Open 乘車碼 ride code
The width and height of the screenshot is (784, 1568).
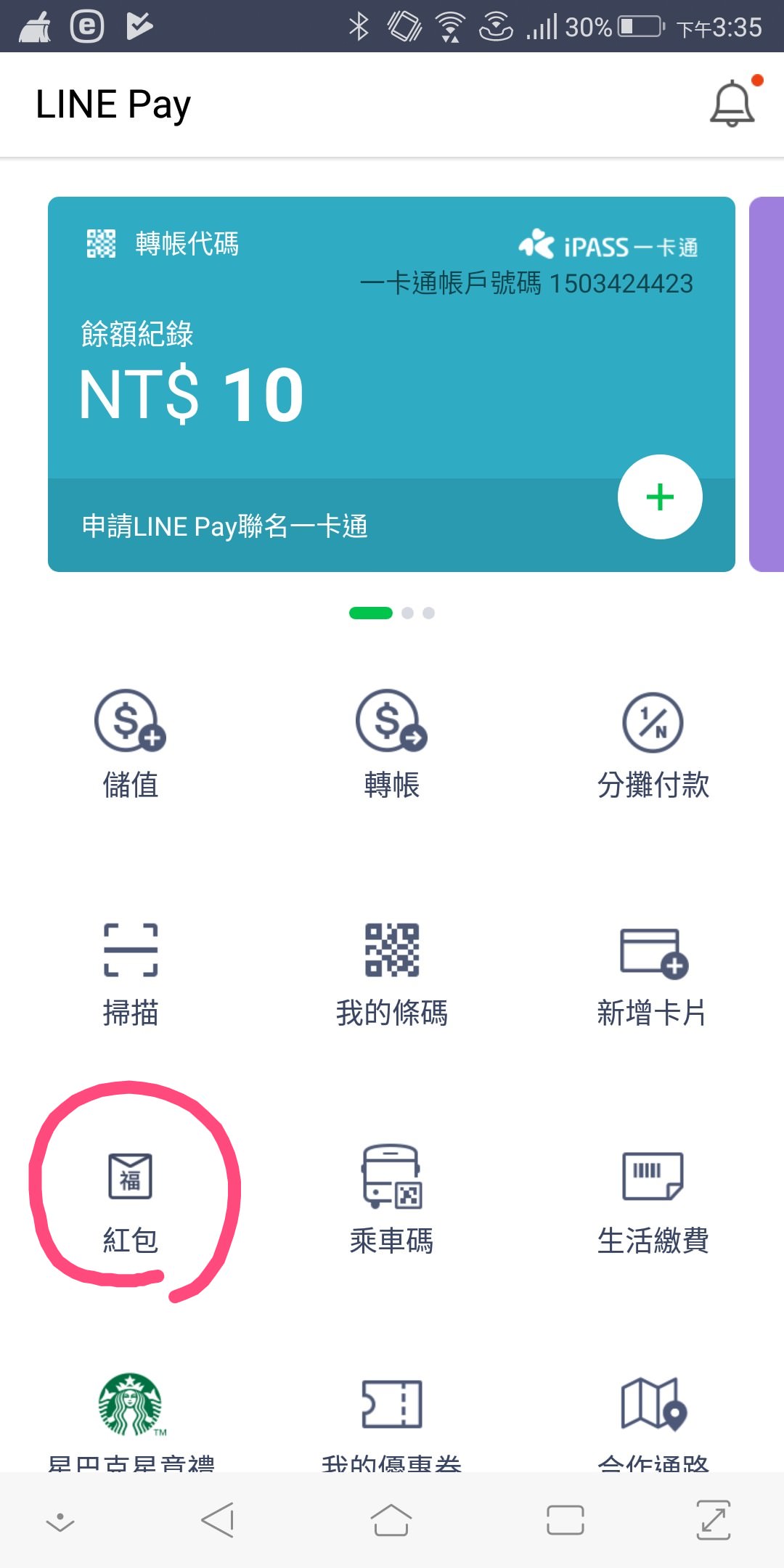(x=391, y=1198)
